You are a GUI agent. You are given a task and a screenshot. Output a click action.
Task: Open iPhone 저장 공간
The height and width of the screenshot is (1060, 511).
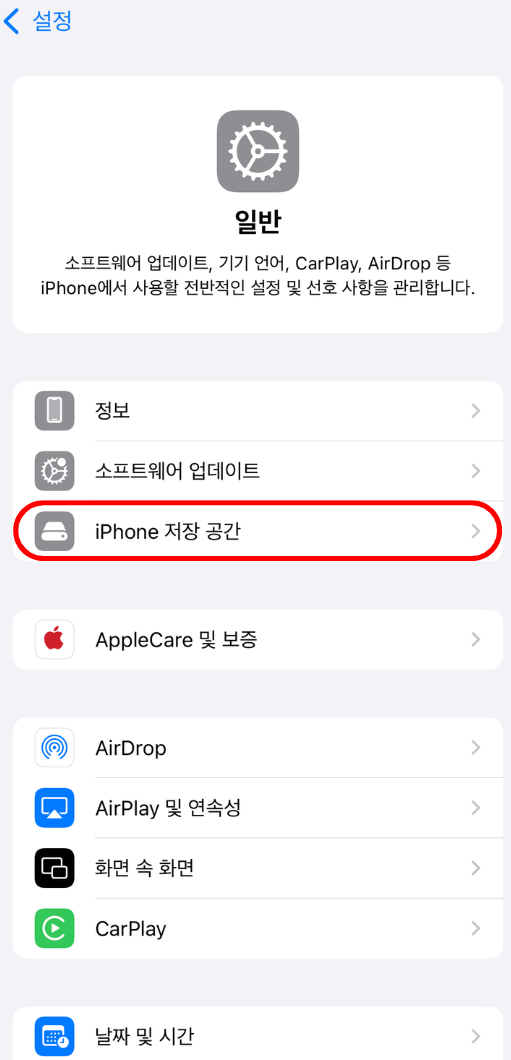pyautogui.click(x=257, y=531)
